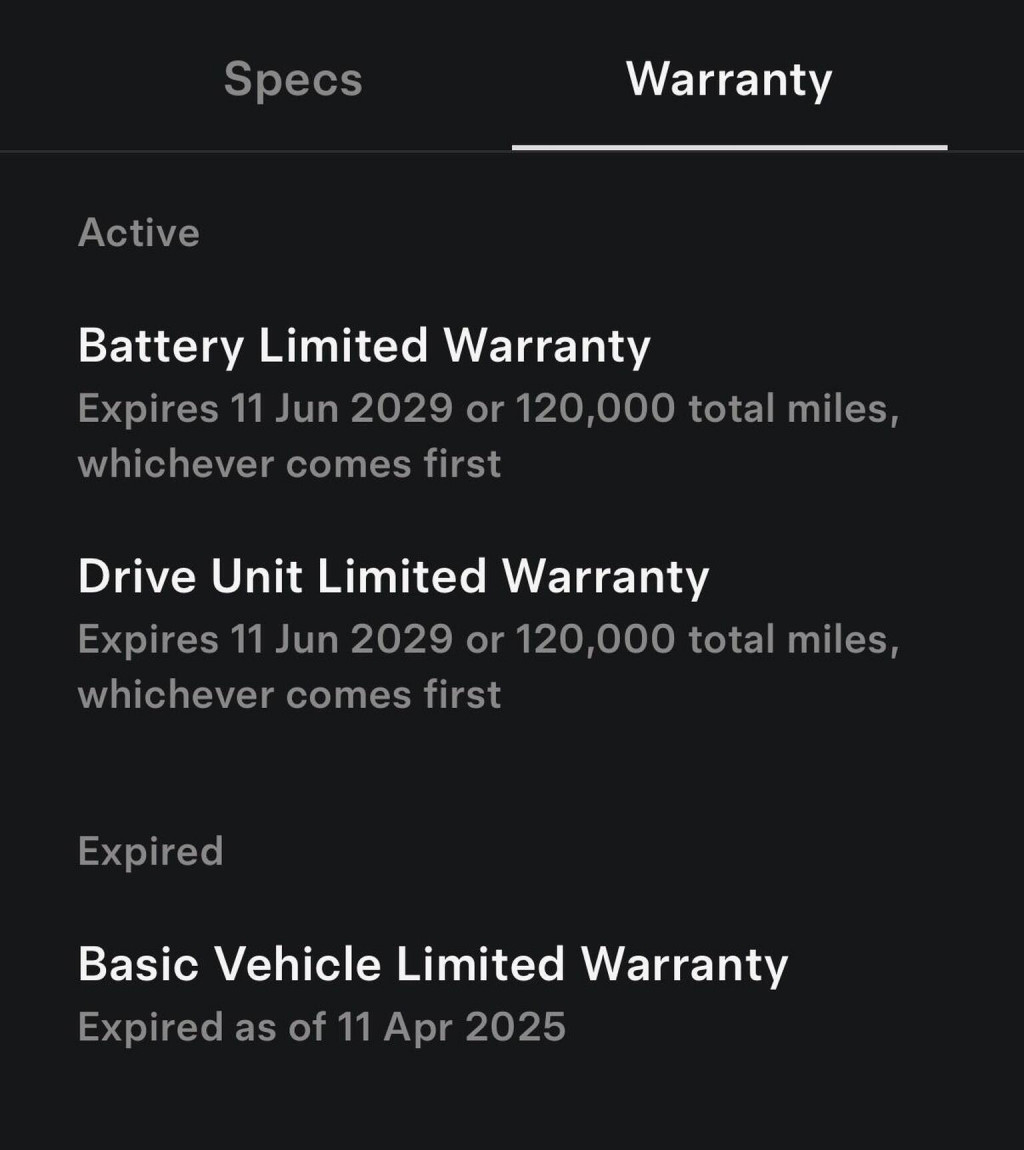Click the Expired section header
Image resolution: width=1024 pixels, height=1150 pixels.
[150, 850]
